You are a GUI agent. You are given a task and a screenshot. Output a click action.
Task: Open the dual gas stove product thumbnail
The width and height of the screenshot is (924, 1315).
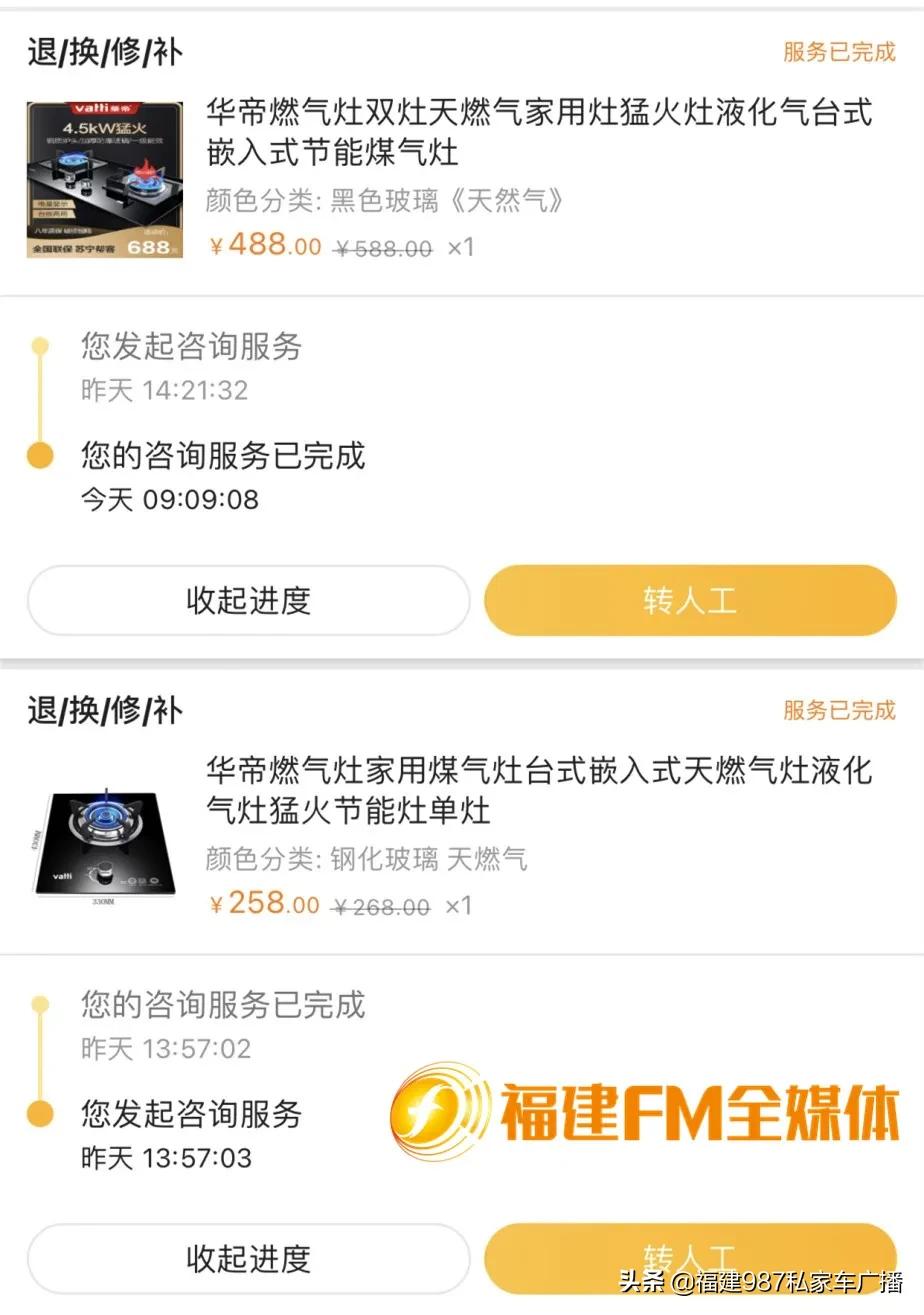click(105, 178)
